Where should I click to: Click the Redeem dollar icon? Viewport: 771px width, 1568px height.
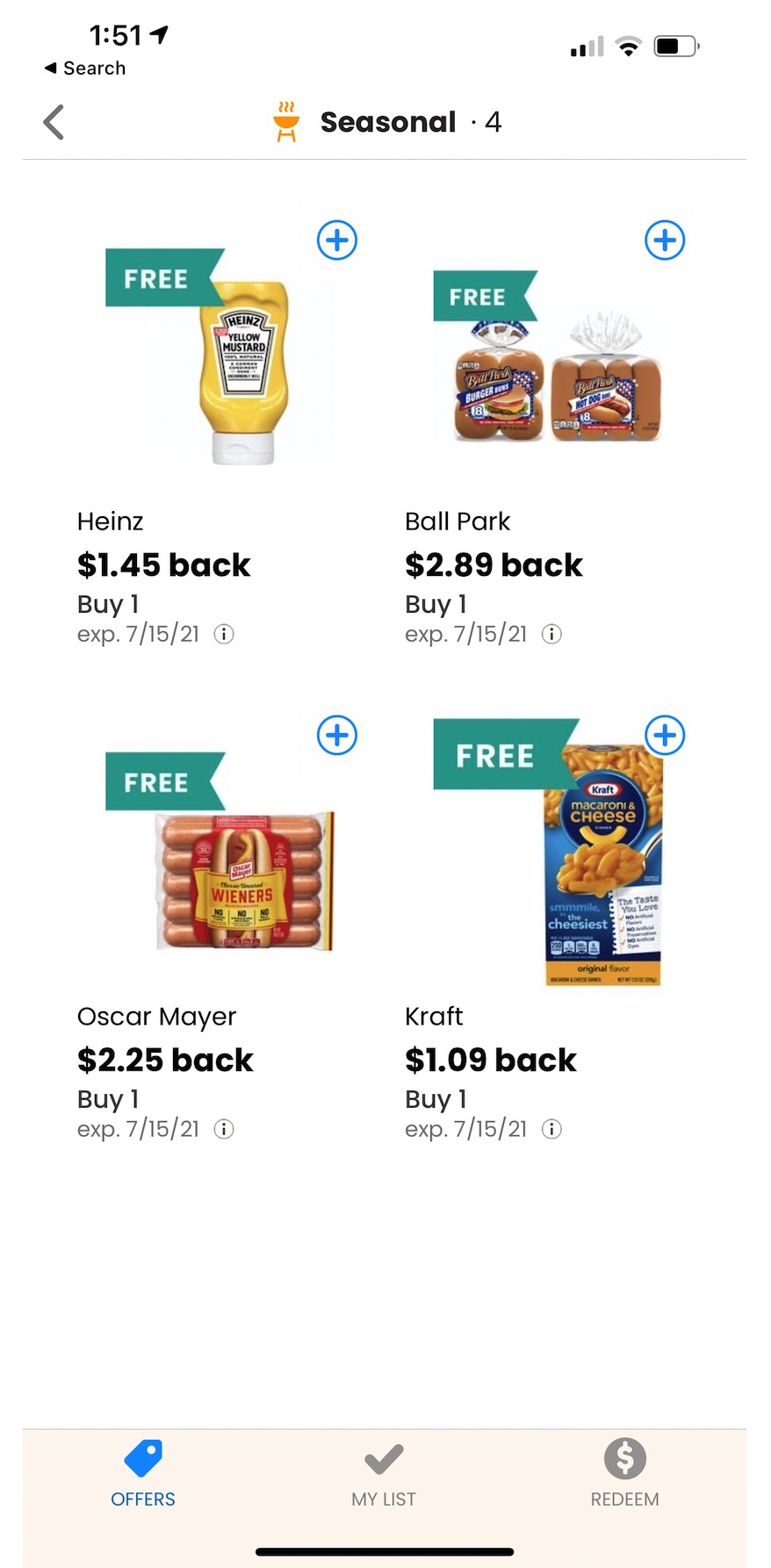[x=624, y=1457]
